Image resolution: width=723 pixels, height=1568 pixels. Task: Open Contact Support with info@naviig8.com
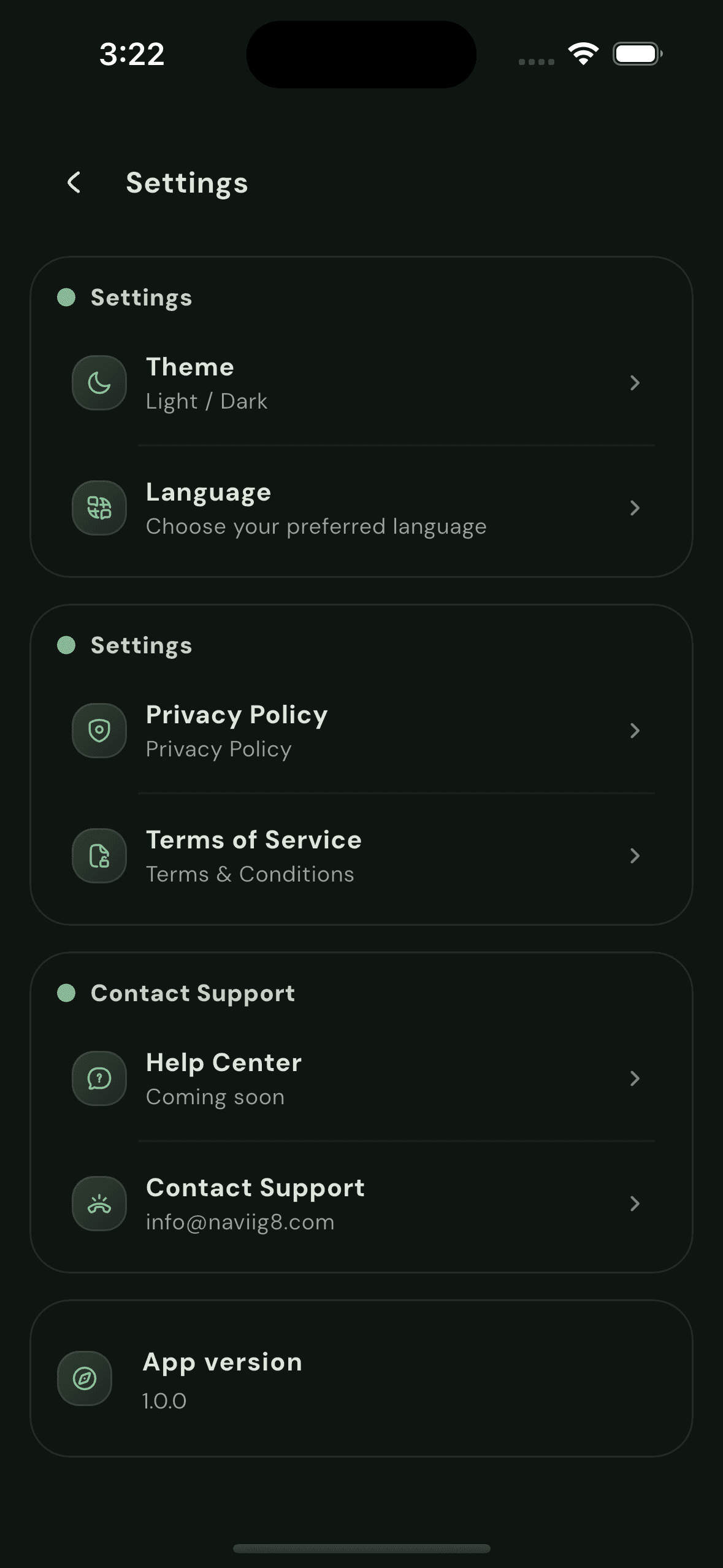click(x=361, y=1204)
